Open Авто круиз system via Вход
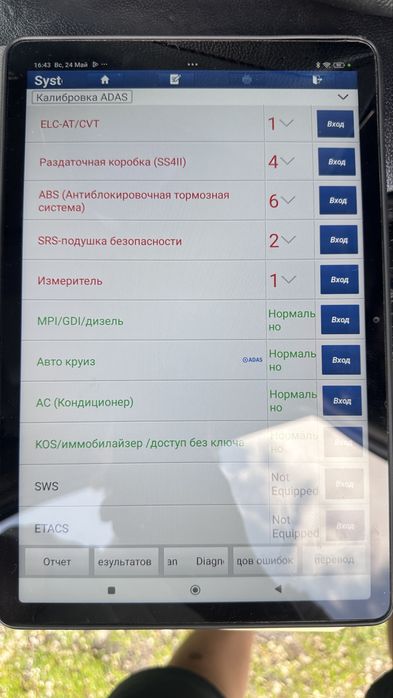 (341, 360)
